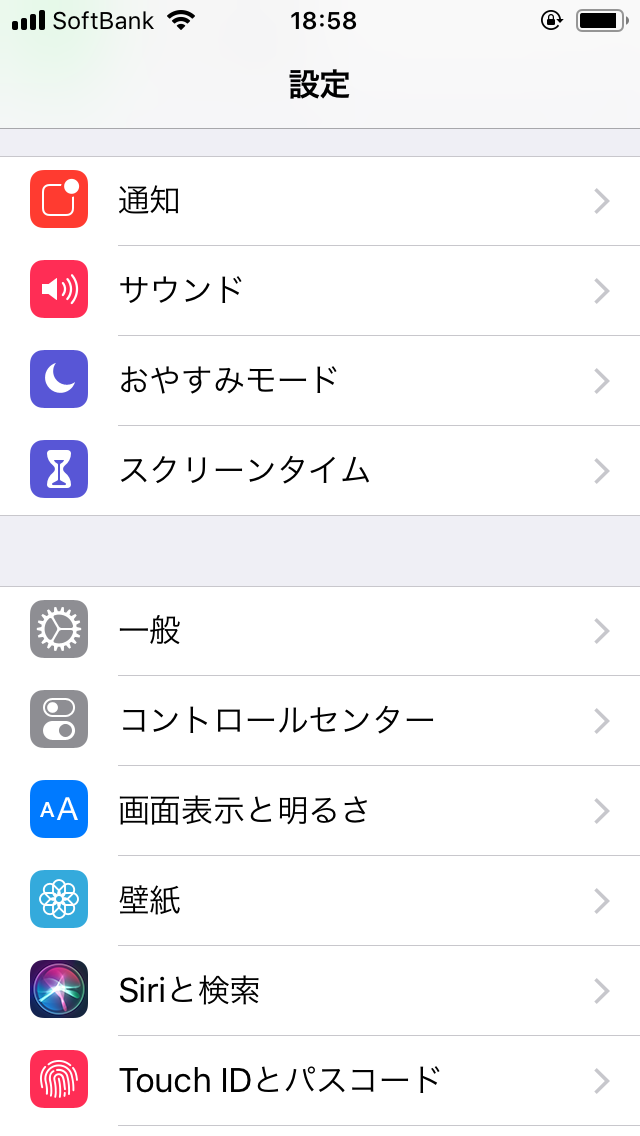
Task: Go to 壁紙 settings
Action: (x=320, y=901)
